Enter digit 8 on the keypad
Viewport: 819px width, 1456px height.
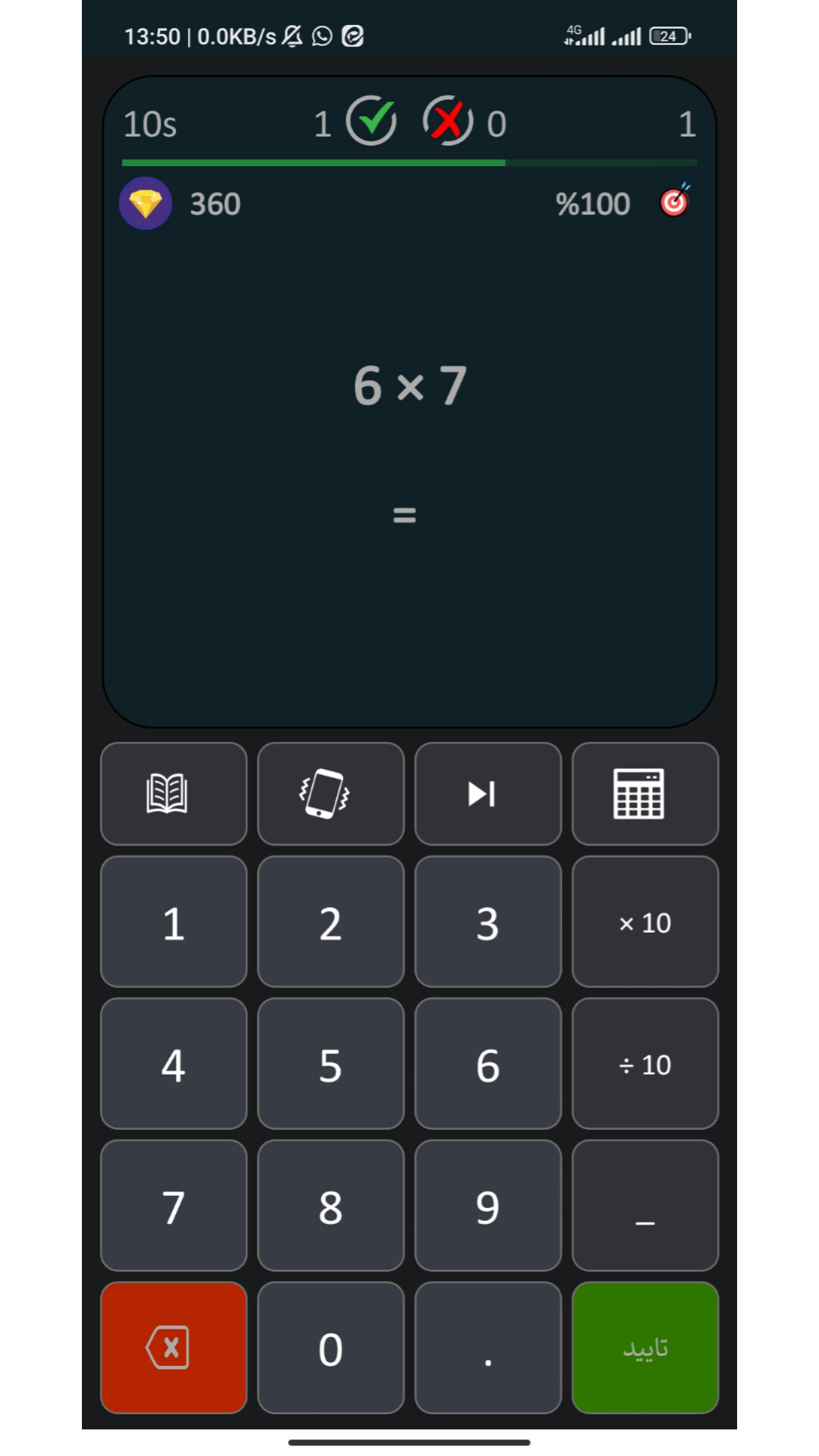pyautogui.click(x=331, y=1206)
